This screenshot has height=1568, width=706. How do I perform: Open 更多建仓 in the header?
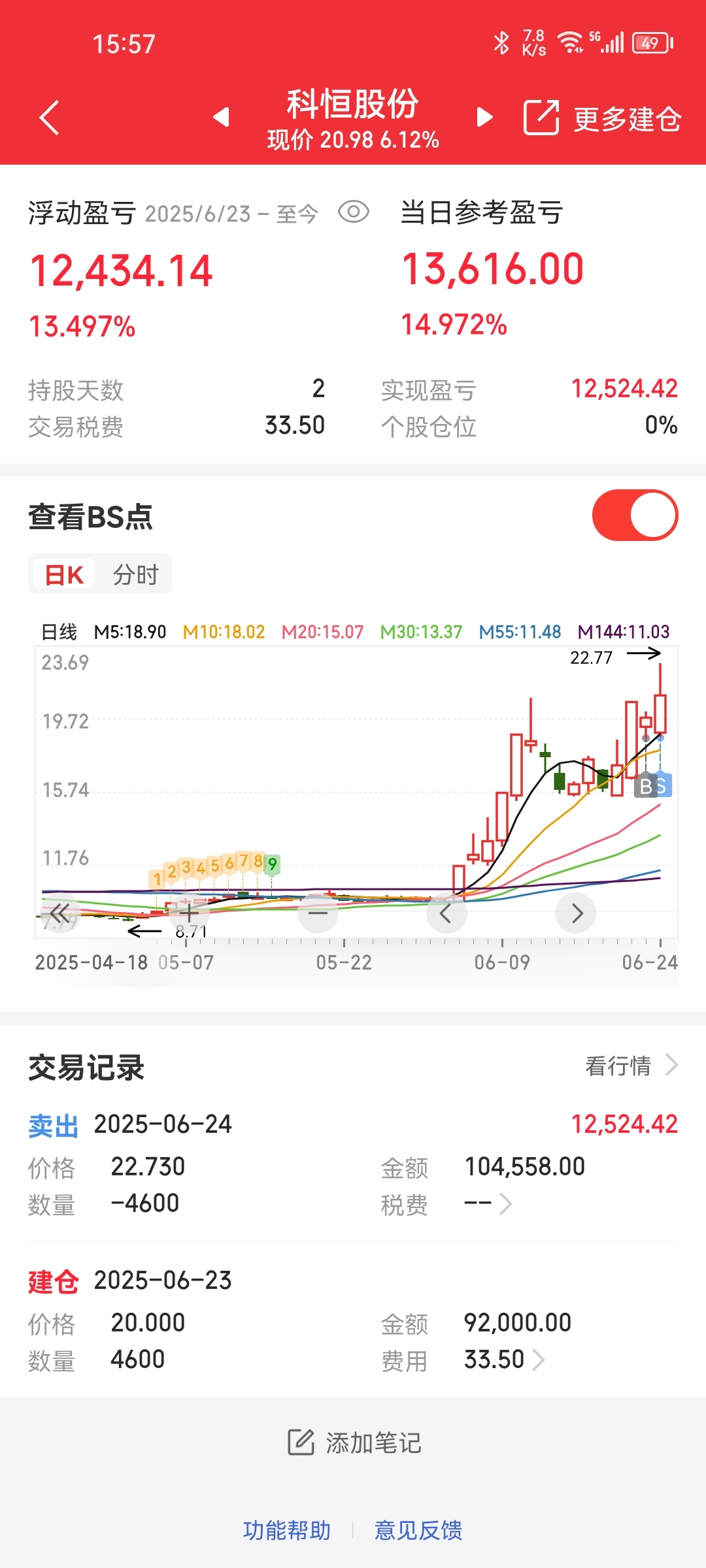pyautogui.click(x=602, y=118)
